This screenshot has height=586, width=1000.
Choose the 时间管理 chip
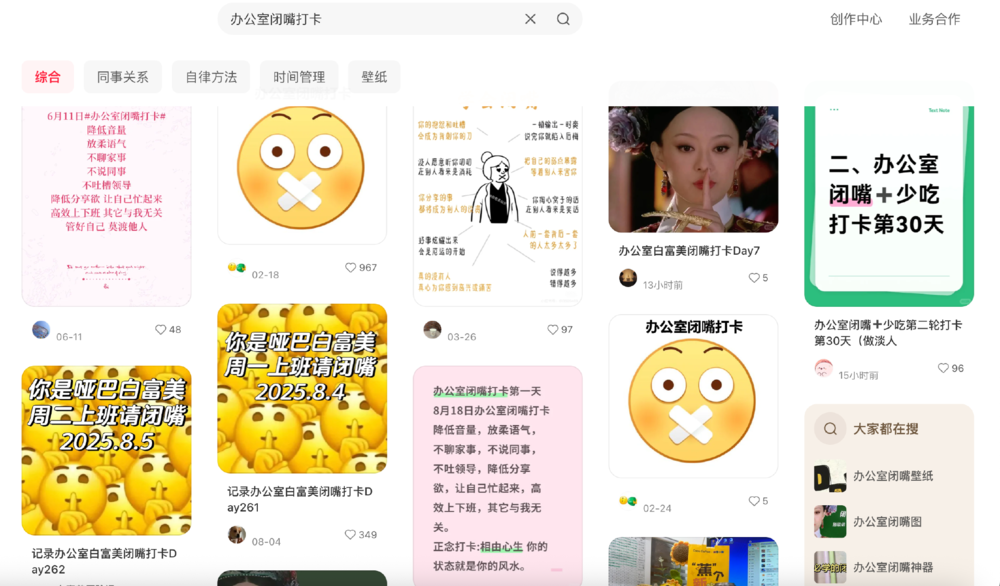pos(299,77)
